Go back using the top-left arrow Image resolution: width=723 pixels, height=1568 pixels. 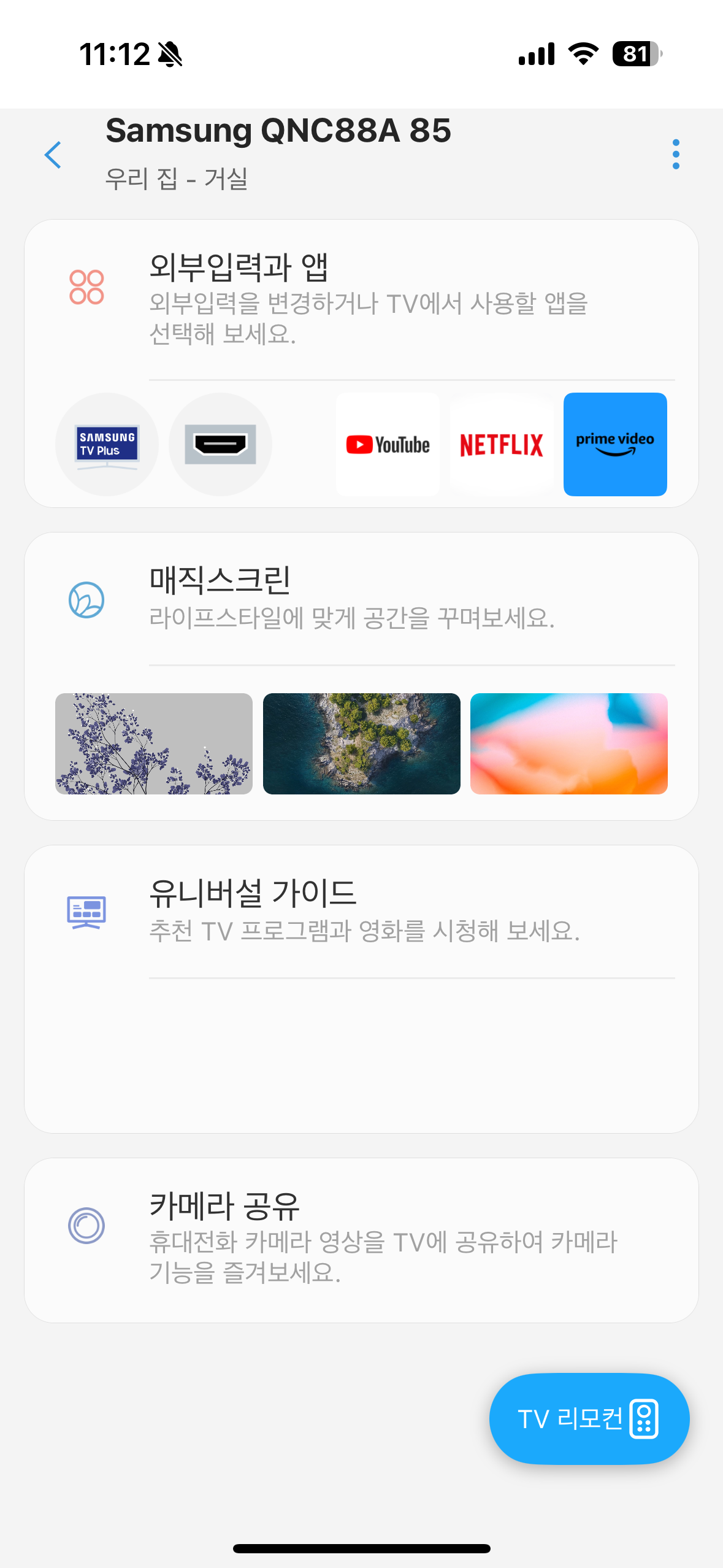coord(53,155)
